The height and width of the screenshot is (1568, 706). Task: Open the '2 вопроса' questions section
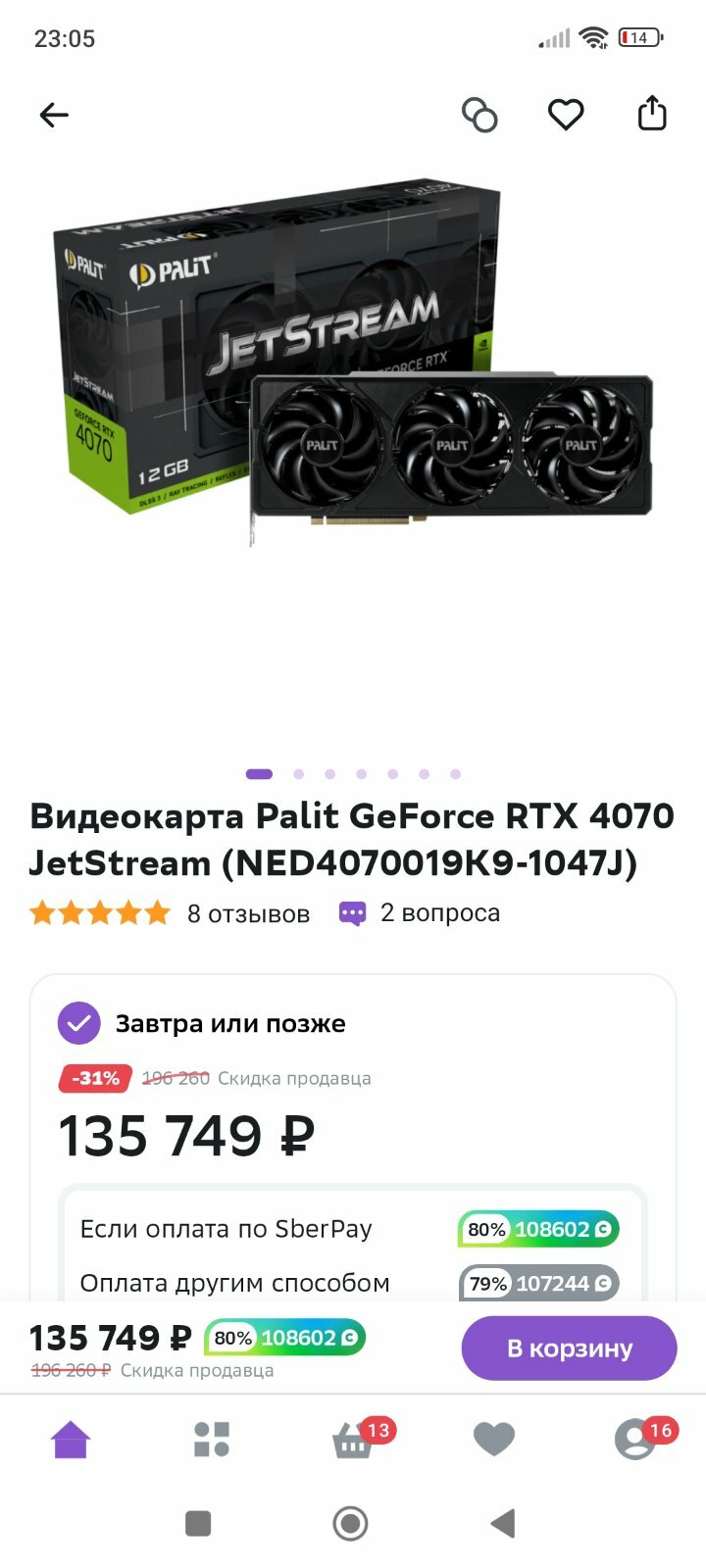tap(440, 913)
